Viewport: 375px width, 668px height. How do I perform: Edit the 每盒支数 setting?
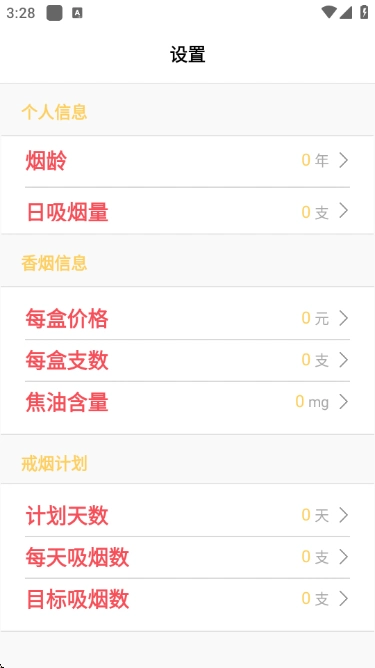pyautogui.click(x=188, y=360)
